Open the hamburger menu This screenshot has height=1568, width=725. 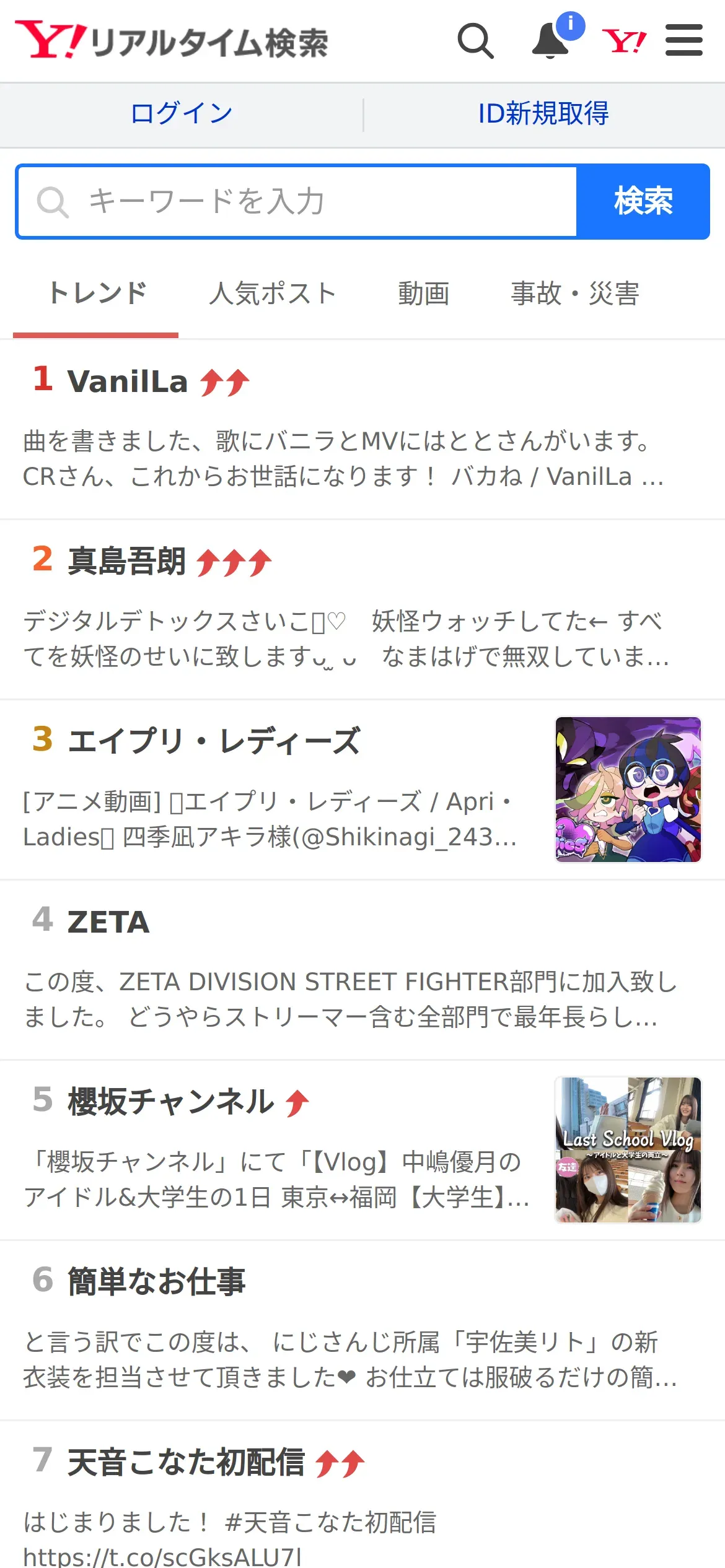(x=683, y=41)
